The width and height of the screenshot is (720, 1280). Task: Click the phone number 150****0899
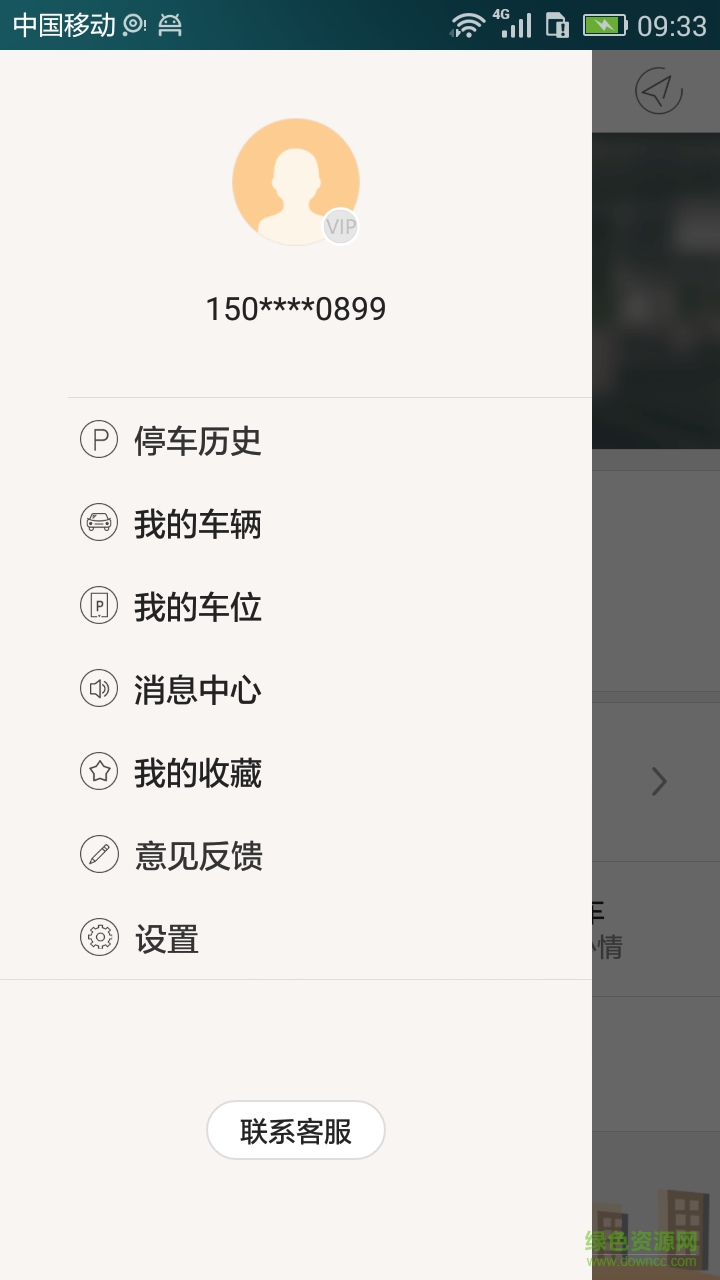tap(296, 308)
